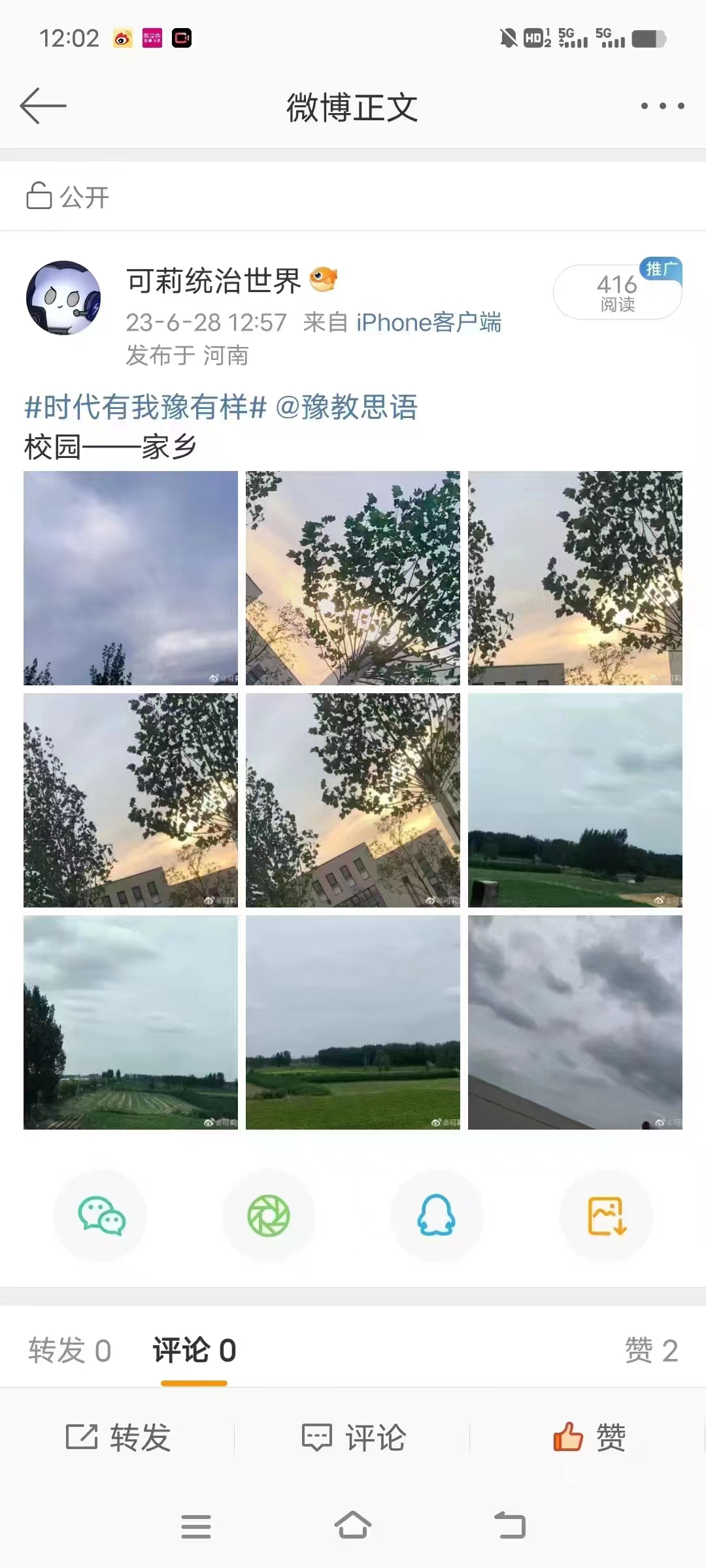The width and height of the screenshot is (706, 1568).
Task: Open the three-dot overflow menu
Action: (x=662, y=106)
